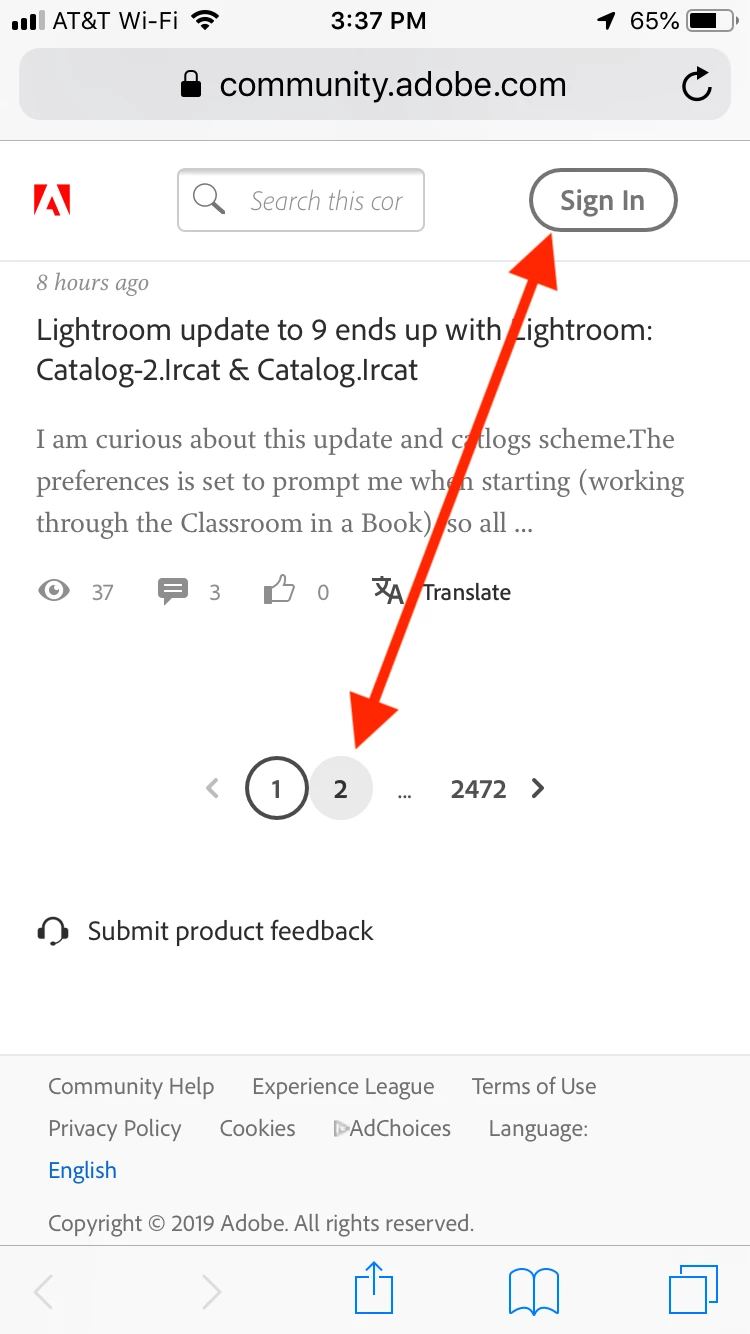Change language from English

click(83, 1170)
